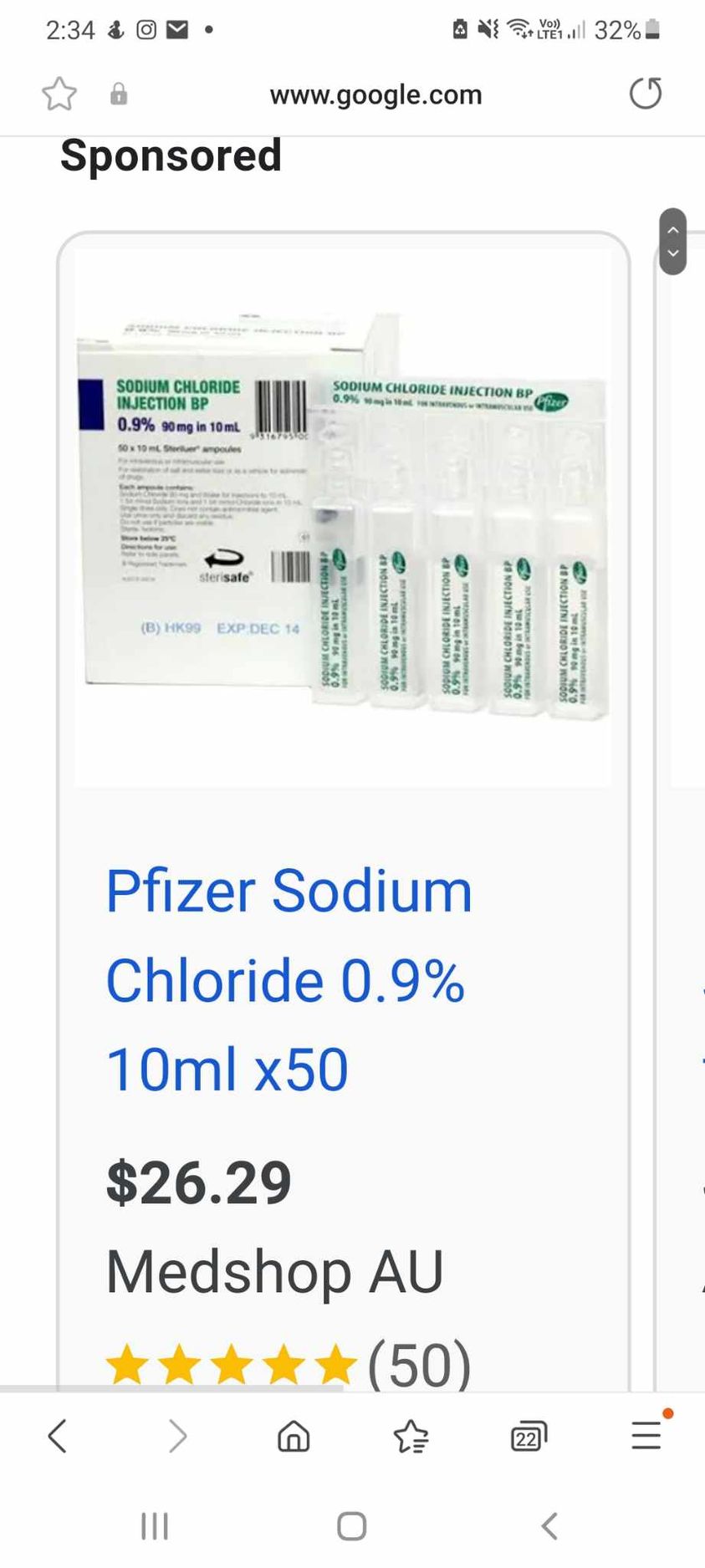Return to the system home screen
Screen dimensions: 705x1568
tap(352, 1526)
